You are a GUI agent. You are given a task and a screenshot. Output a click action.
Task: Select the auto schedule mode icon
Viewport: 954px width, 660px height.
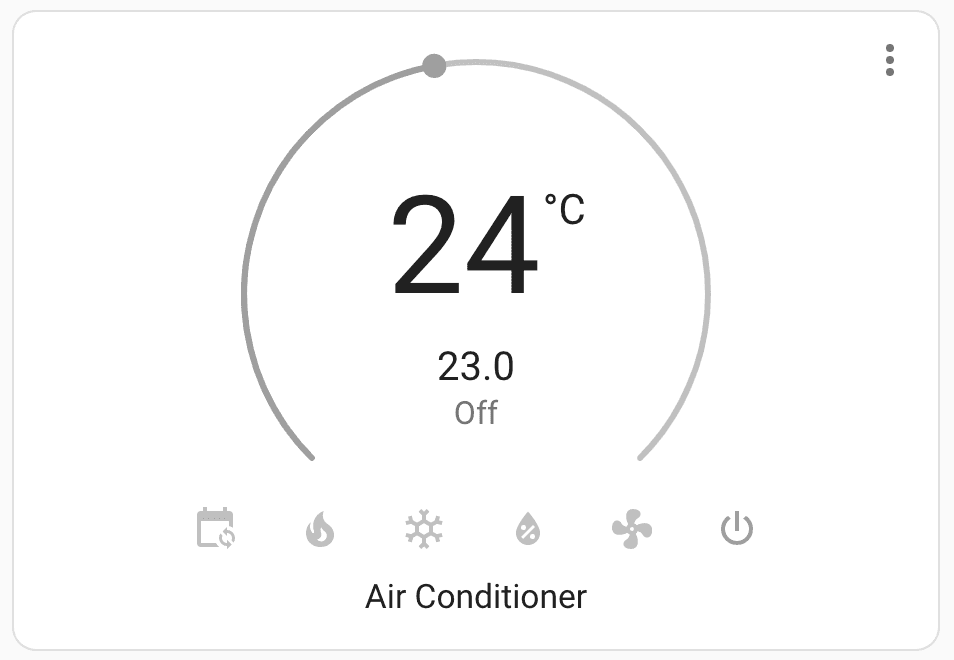[x=215, y=528]
